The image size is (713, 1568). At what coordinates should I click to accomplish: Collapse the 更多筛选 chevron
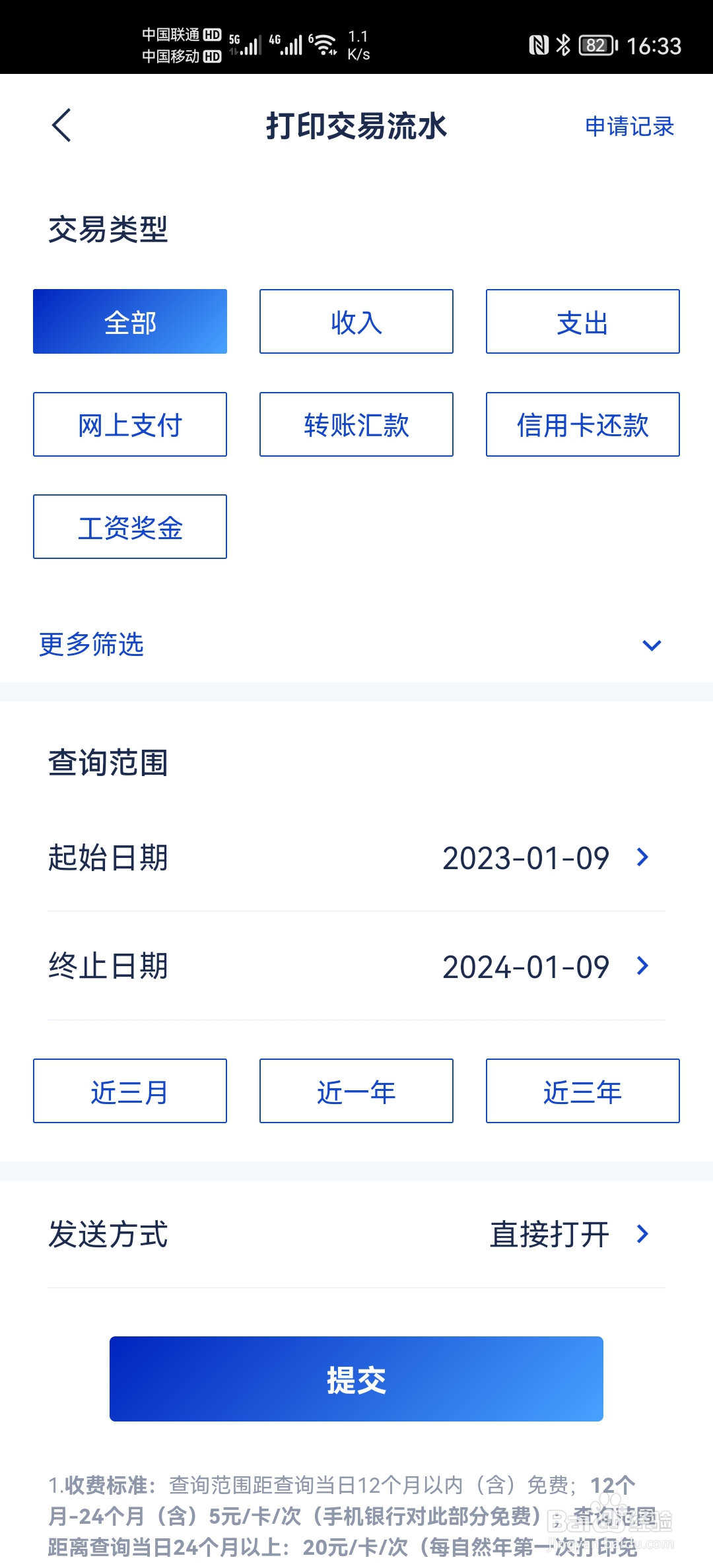(651, 645)
